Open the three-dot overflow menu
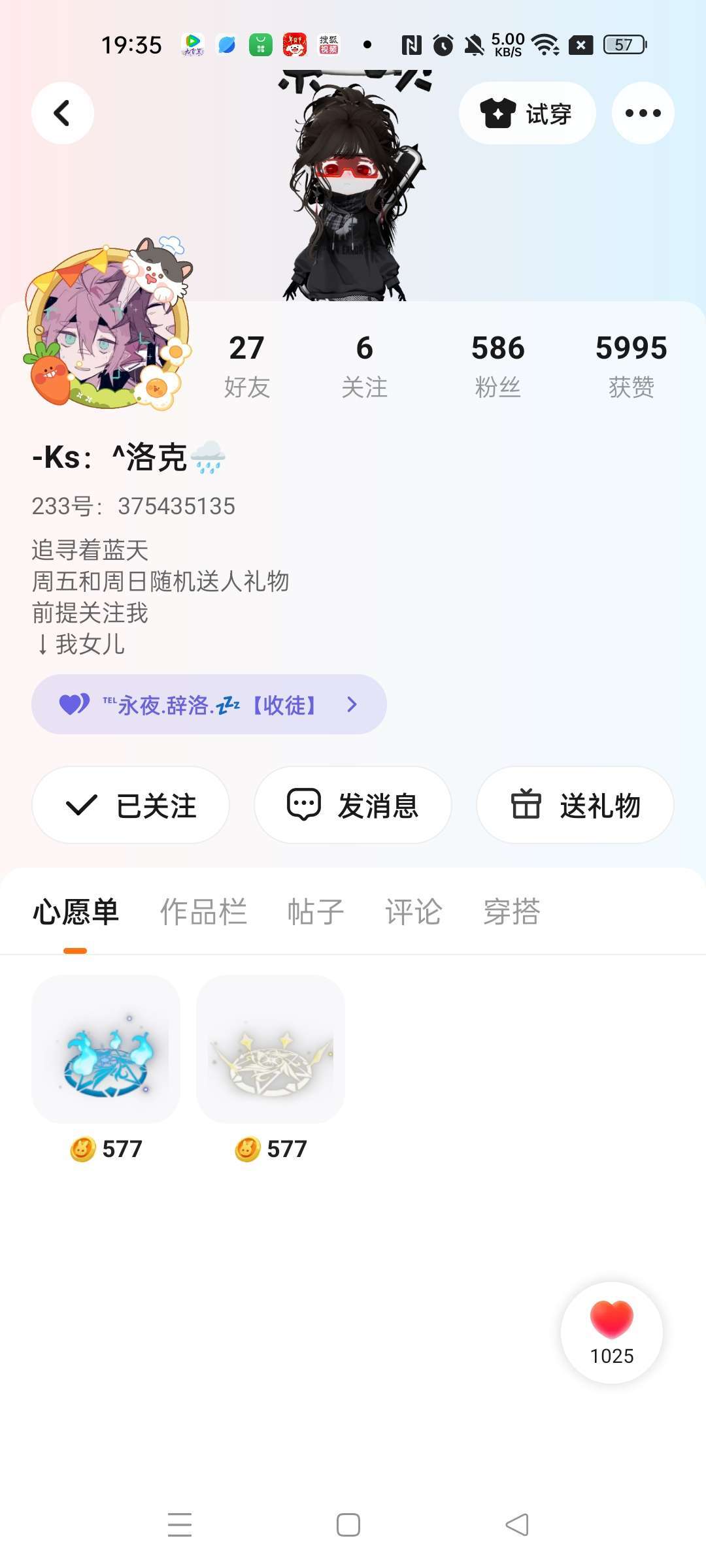Viewport: 706px width, 1568px height. click(643, 113)
